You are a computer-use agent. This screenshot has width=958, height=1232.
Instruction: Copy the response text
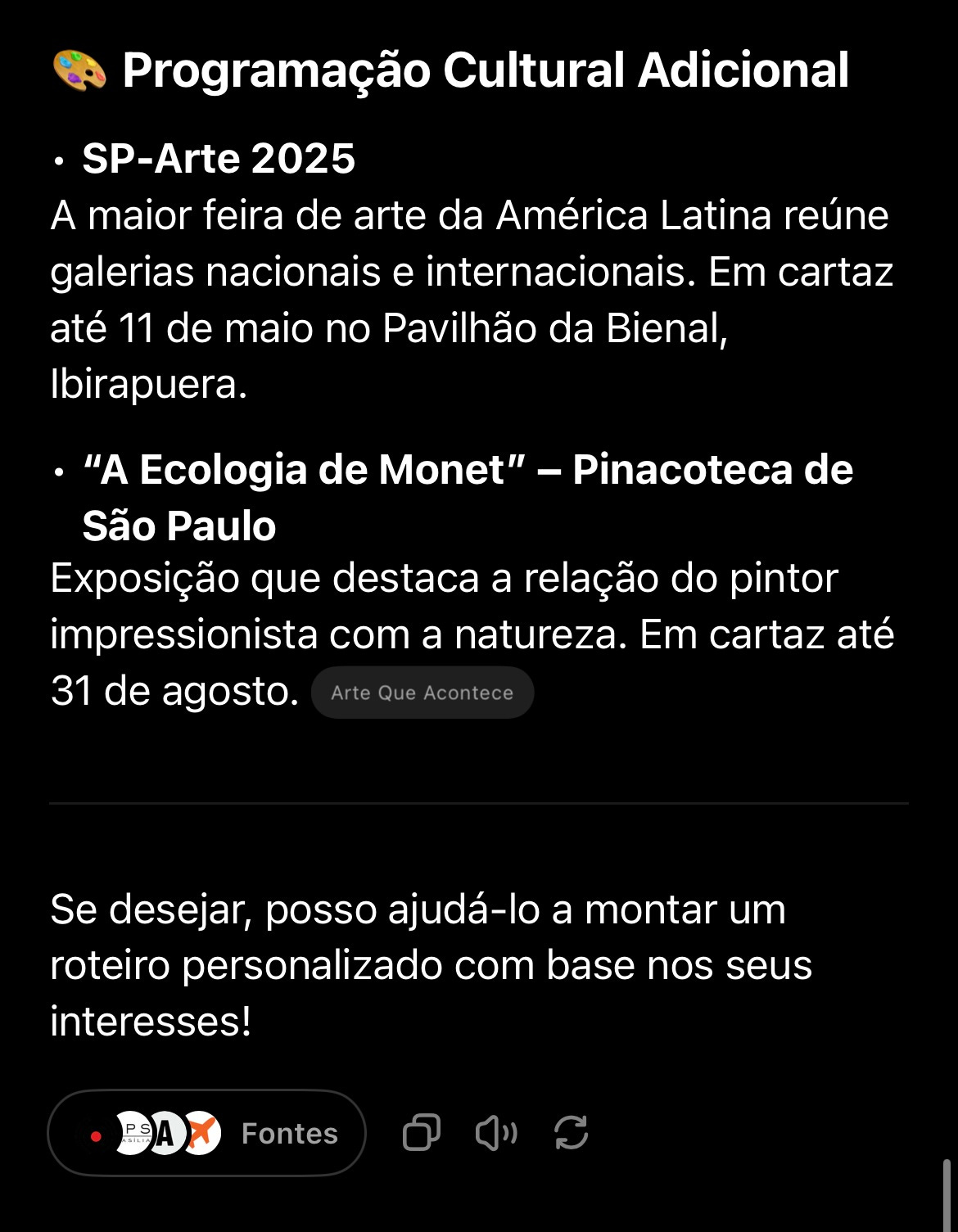pyautogui.click(x=422, y=1133)
